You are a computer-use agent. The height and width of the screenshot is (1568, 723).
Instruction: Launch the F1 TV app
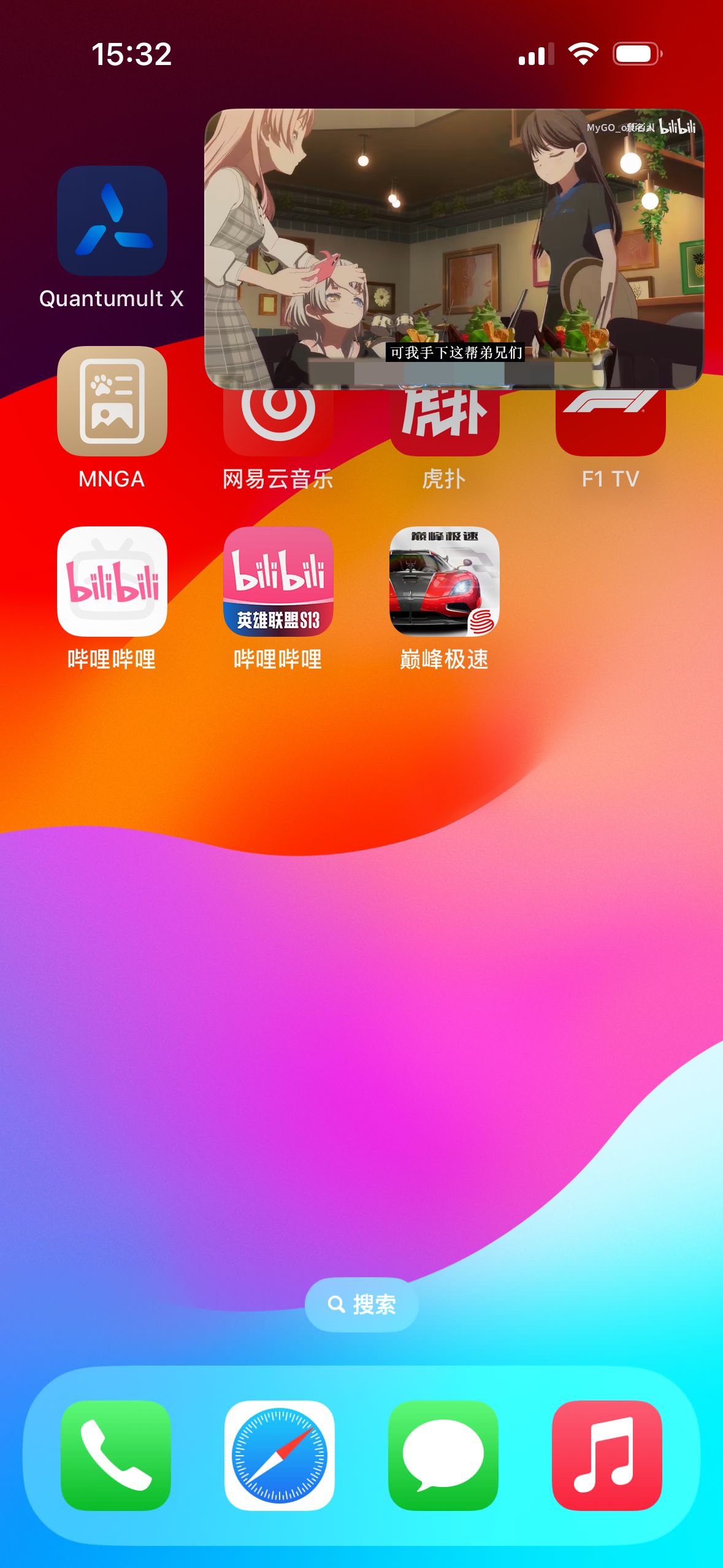[x=610, y=425]
